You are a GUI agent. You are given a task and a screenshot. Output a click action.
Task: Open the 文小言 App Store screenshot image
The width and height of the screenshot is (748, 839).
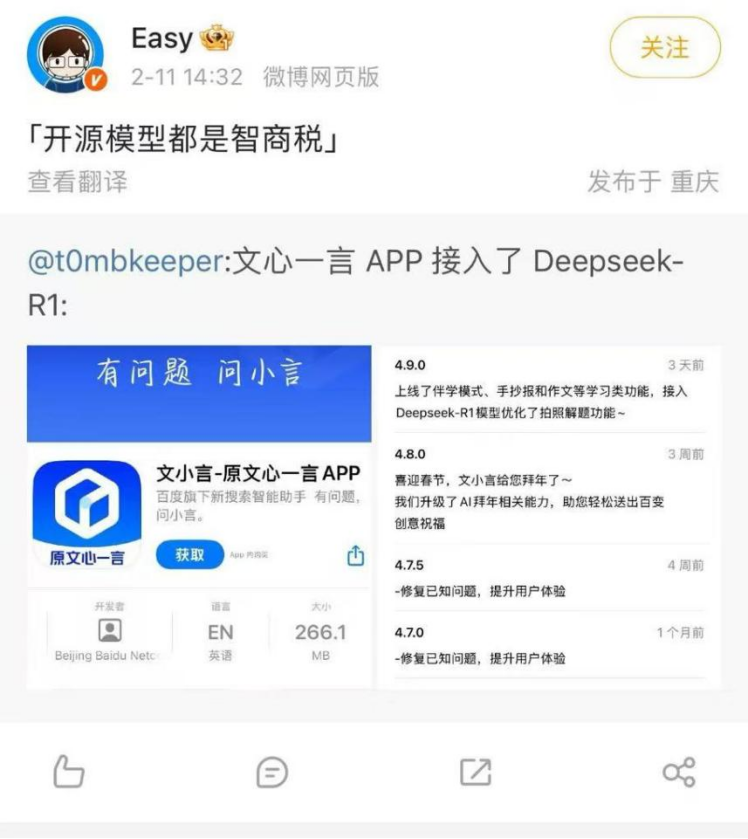[x=199, y=515]
